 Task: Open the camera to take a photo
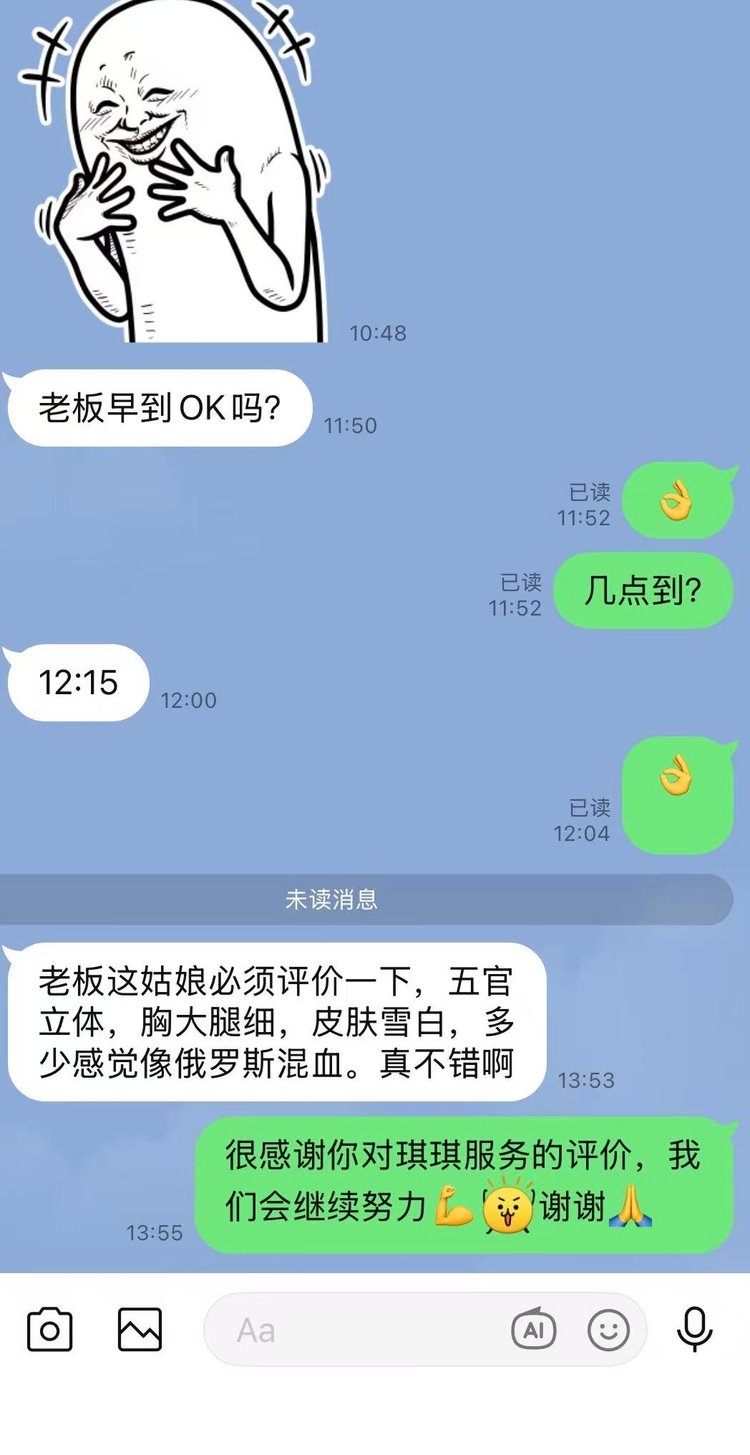tap(49, 1330)
